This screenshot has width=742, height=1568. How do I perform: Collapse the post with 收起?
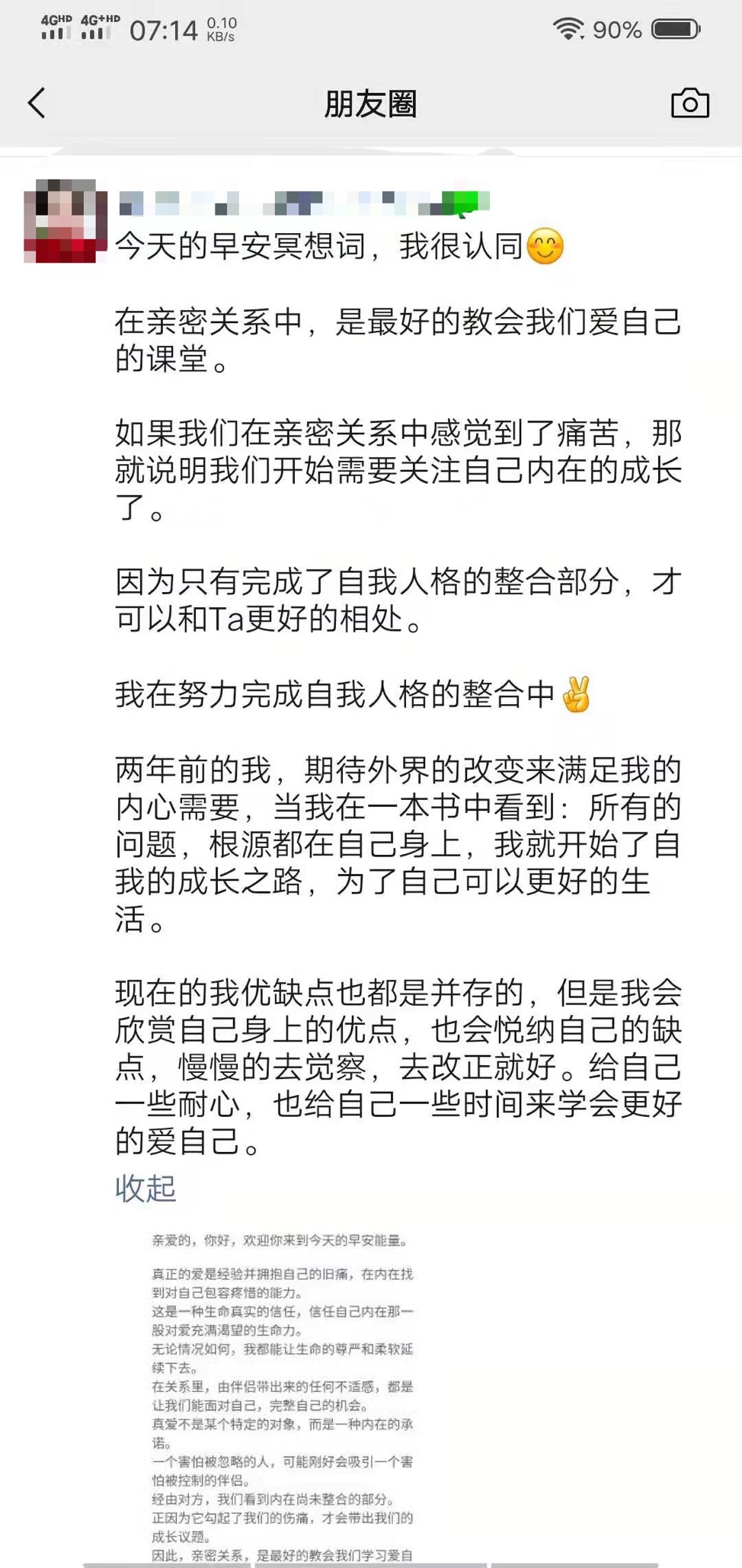click(x=146, y=1188)
